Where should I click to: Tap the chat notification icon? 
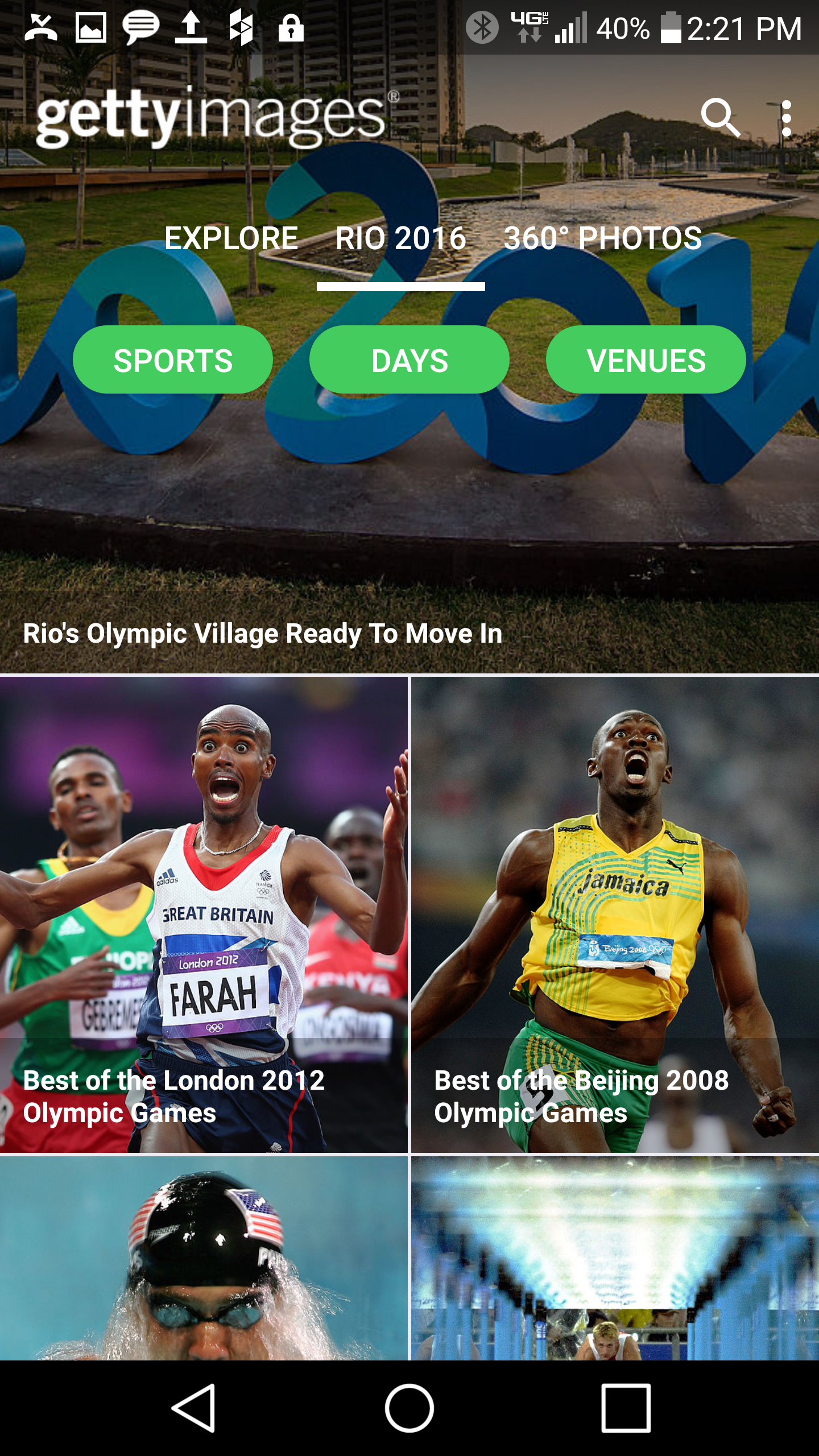tap(140, 27)
